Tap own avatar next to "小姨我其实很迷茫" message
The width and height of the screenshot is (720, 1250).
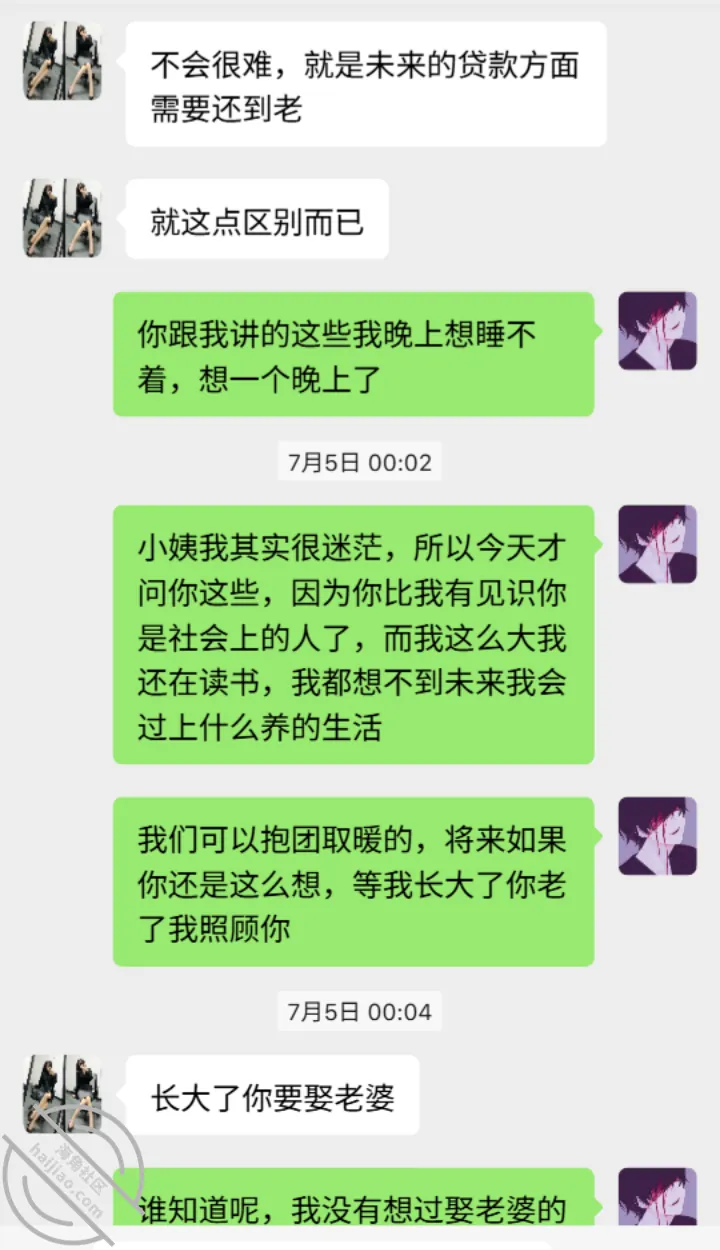coord(657,544)
